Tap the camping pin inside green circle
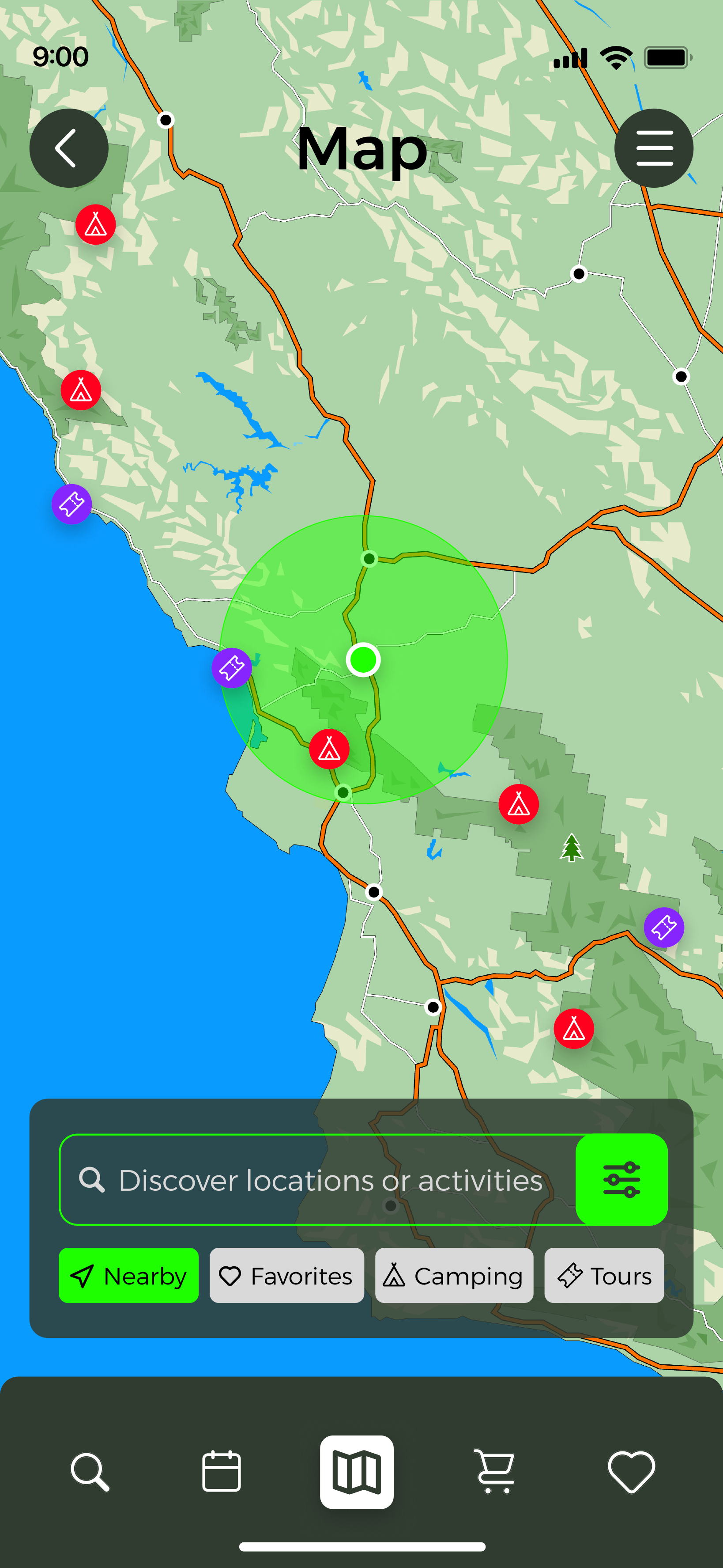Viewport: 723px width, 1568px height. point(329,749)
